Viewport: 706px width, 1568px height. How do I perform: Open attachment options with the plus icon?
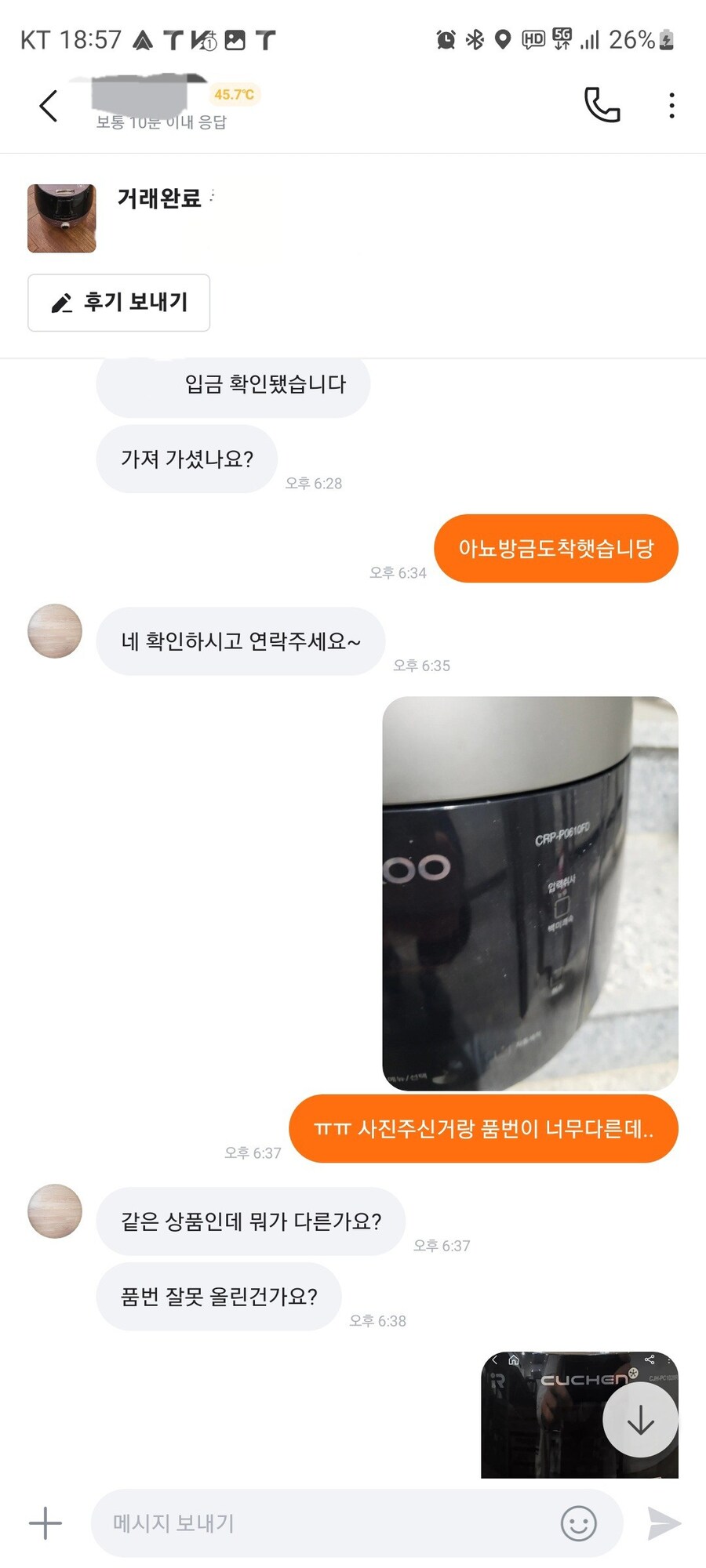pyautogui.click(x=45, y=1523)
